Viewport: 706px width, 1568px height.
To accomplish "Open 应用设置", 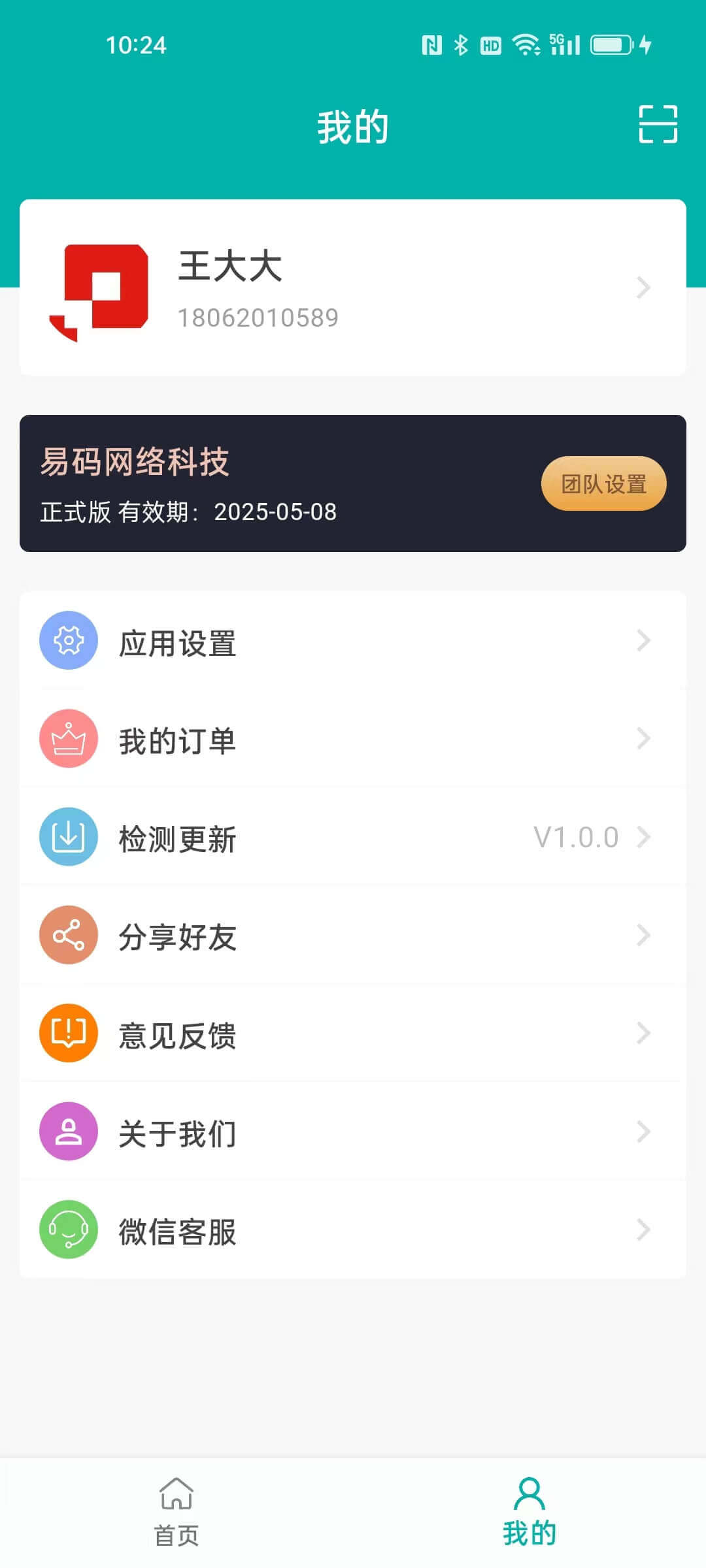I will click(x=353, y=641).
